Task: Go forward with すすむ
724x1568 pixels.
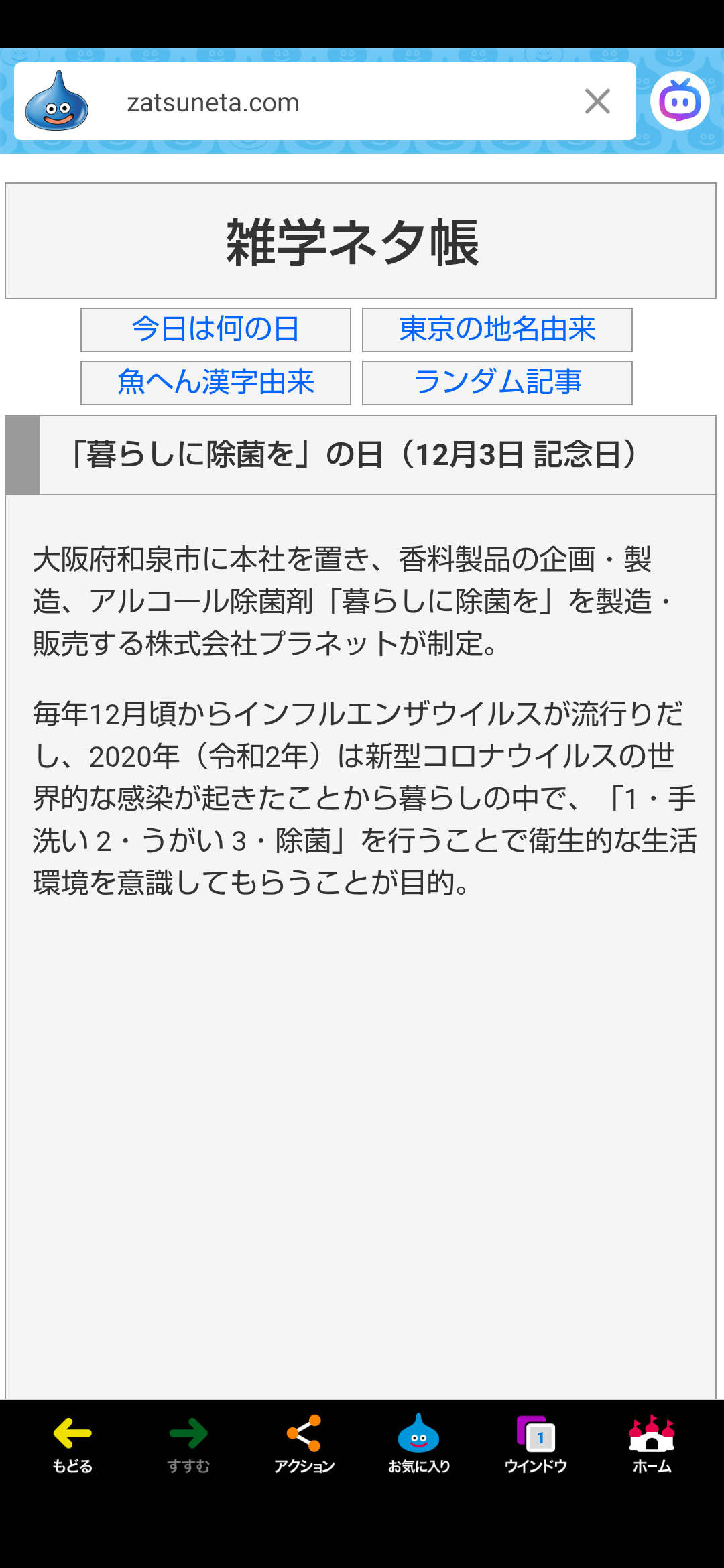Action: 188,1444
